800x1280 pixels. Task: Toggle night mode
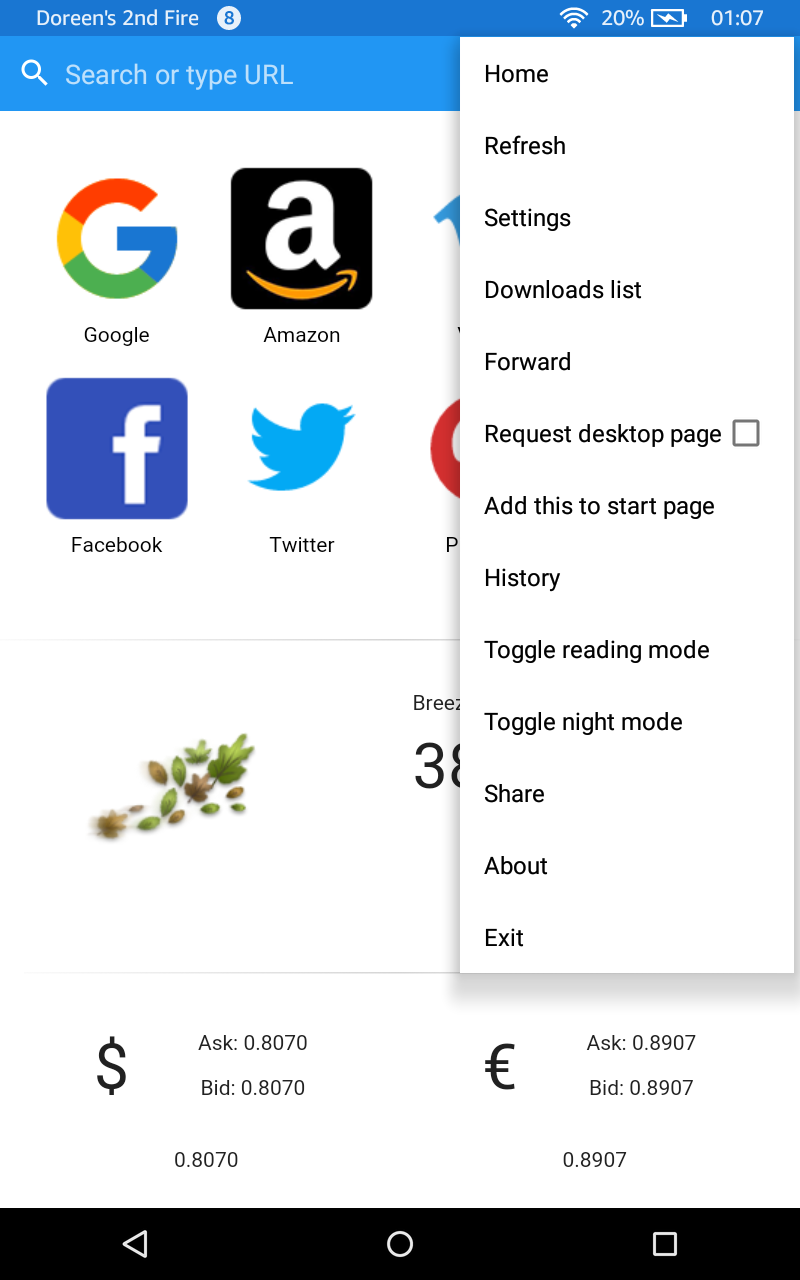pos(583,721)
